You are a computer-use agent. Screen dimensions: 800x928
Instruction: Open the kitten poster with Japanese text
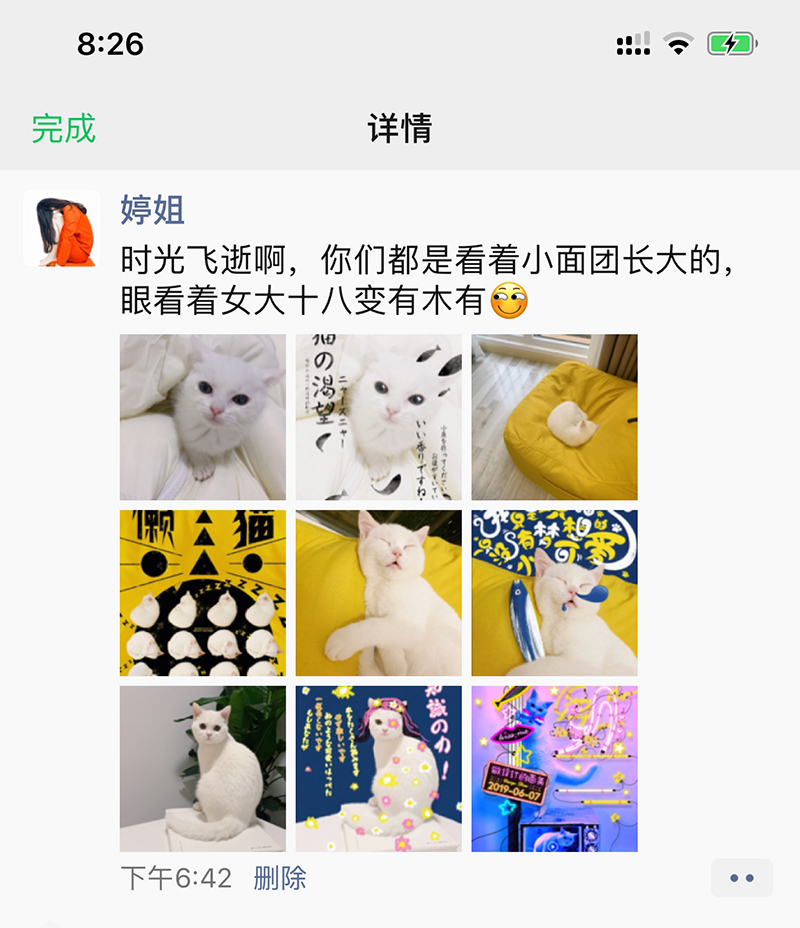pyautogui.click(x=379, y=417)
